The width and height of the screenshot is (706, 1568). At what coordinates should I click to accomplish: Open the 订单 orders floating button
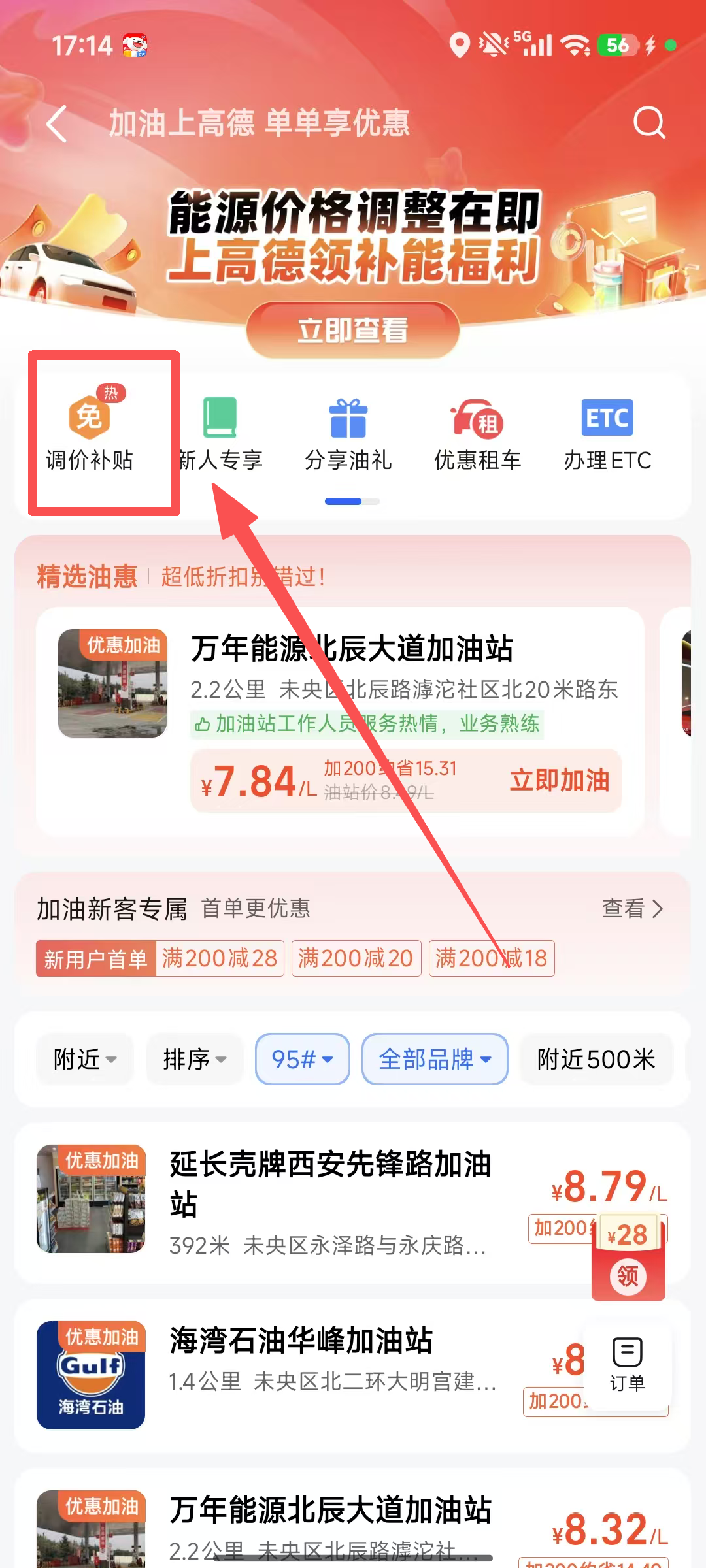click(628, 1364)
